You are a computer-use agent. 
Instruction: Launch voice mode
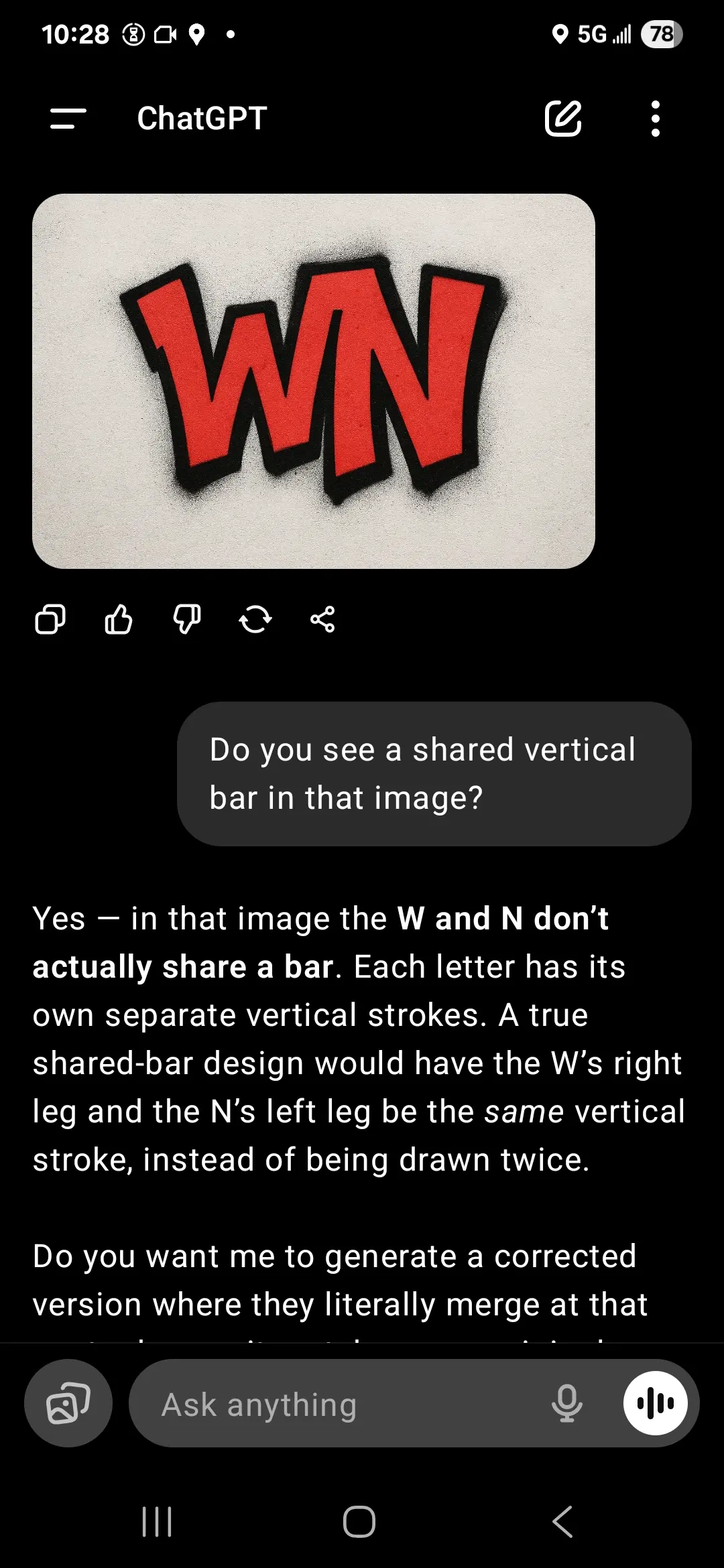(655, 1402)
